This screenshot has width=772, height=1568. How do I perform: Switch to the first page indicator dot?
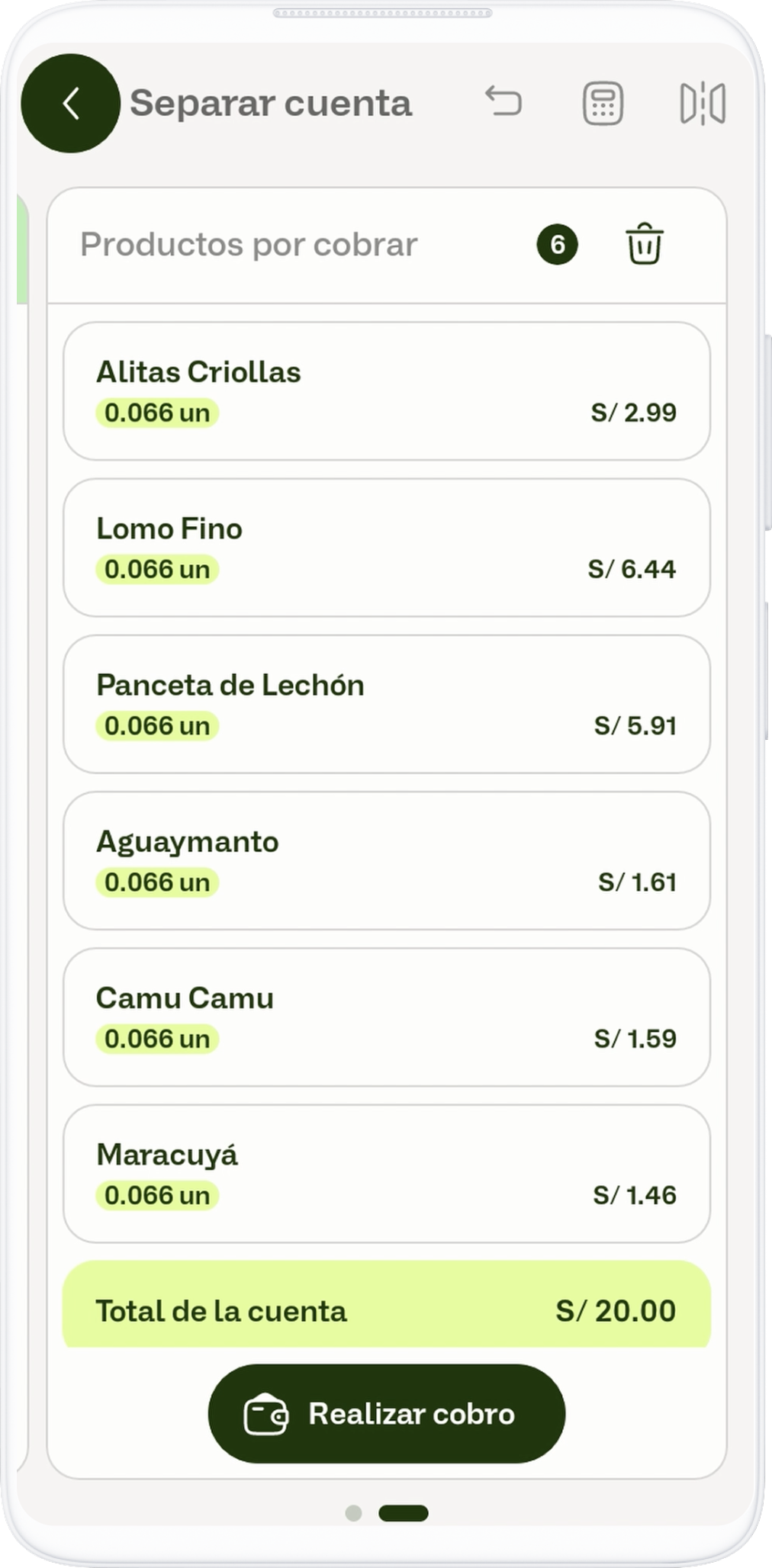click(x=353, y=1512)
